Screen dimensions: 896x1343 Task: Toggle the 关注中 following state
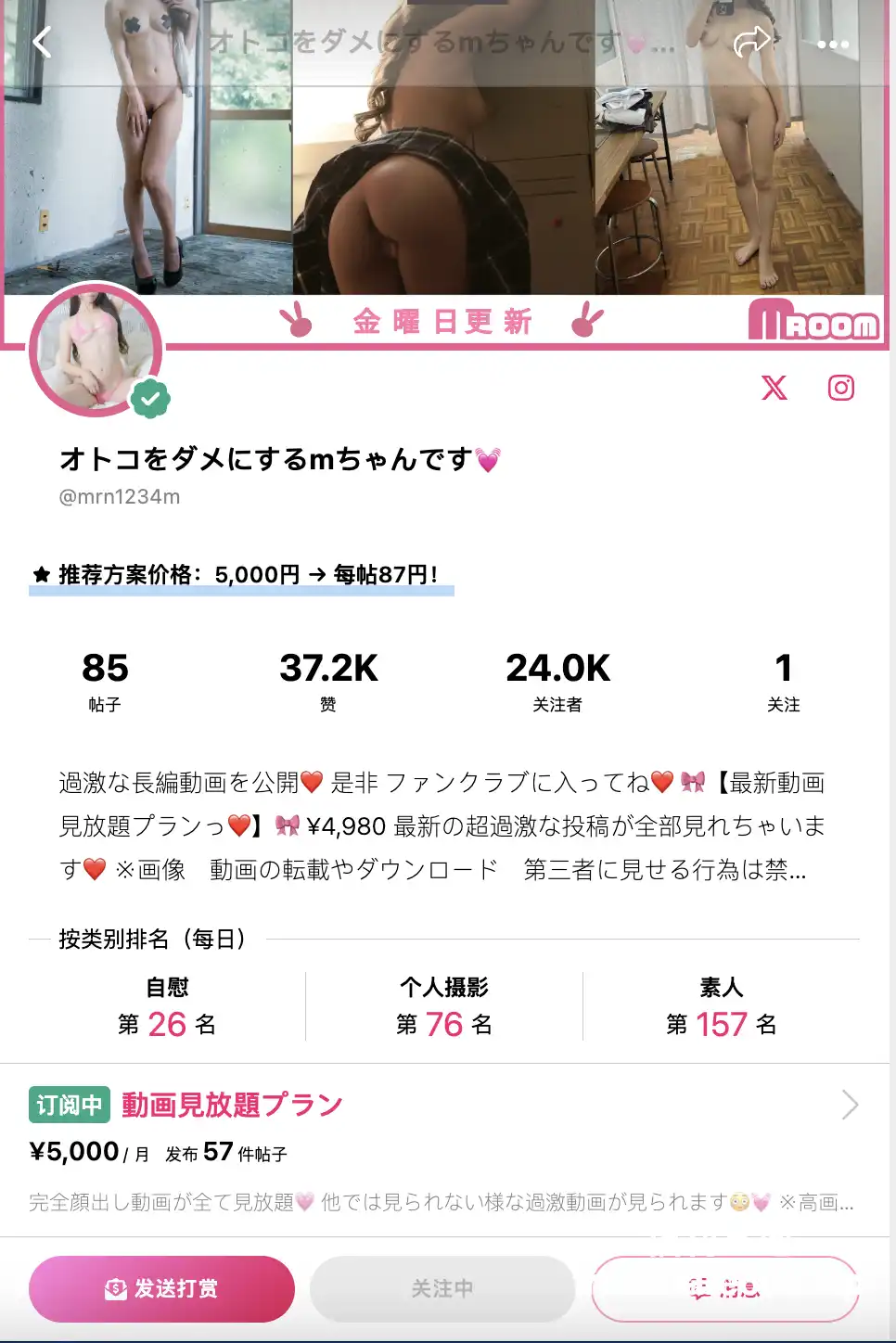pyautogui.click(x=442, y=1287)
